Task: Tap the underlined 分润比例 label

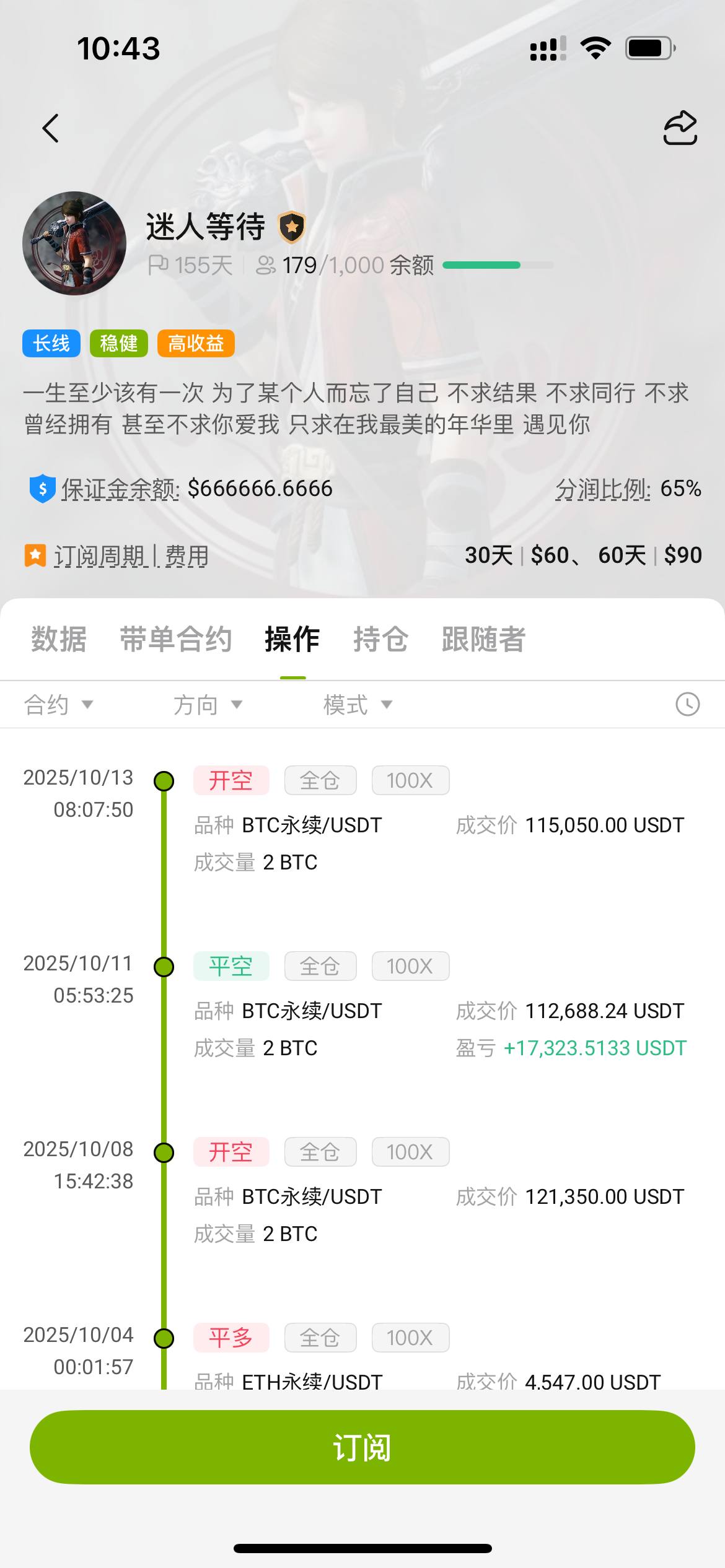Action: pos(602,489)
